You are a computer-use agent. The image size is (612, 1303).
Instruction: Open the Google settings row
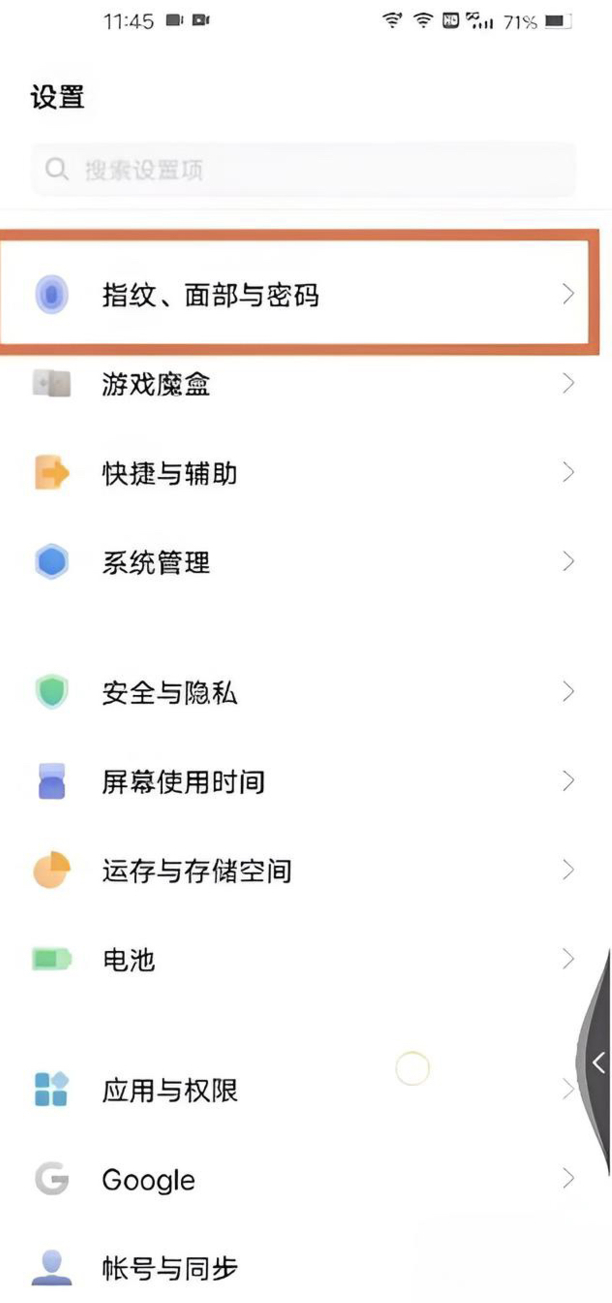tap(300, 1179)
